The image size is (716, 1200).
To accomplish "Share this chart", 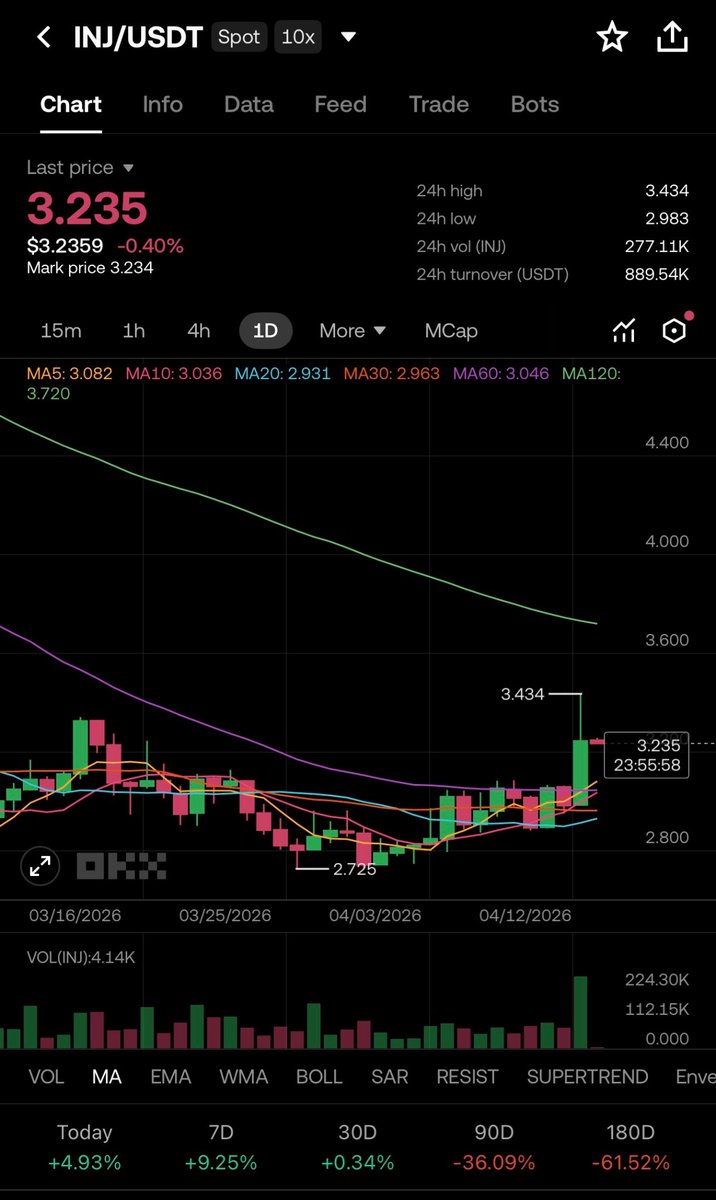I will [673, 38].
